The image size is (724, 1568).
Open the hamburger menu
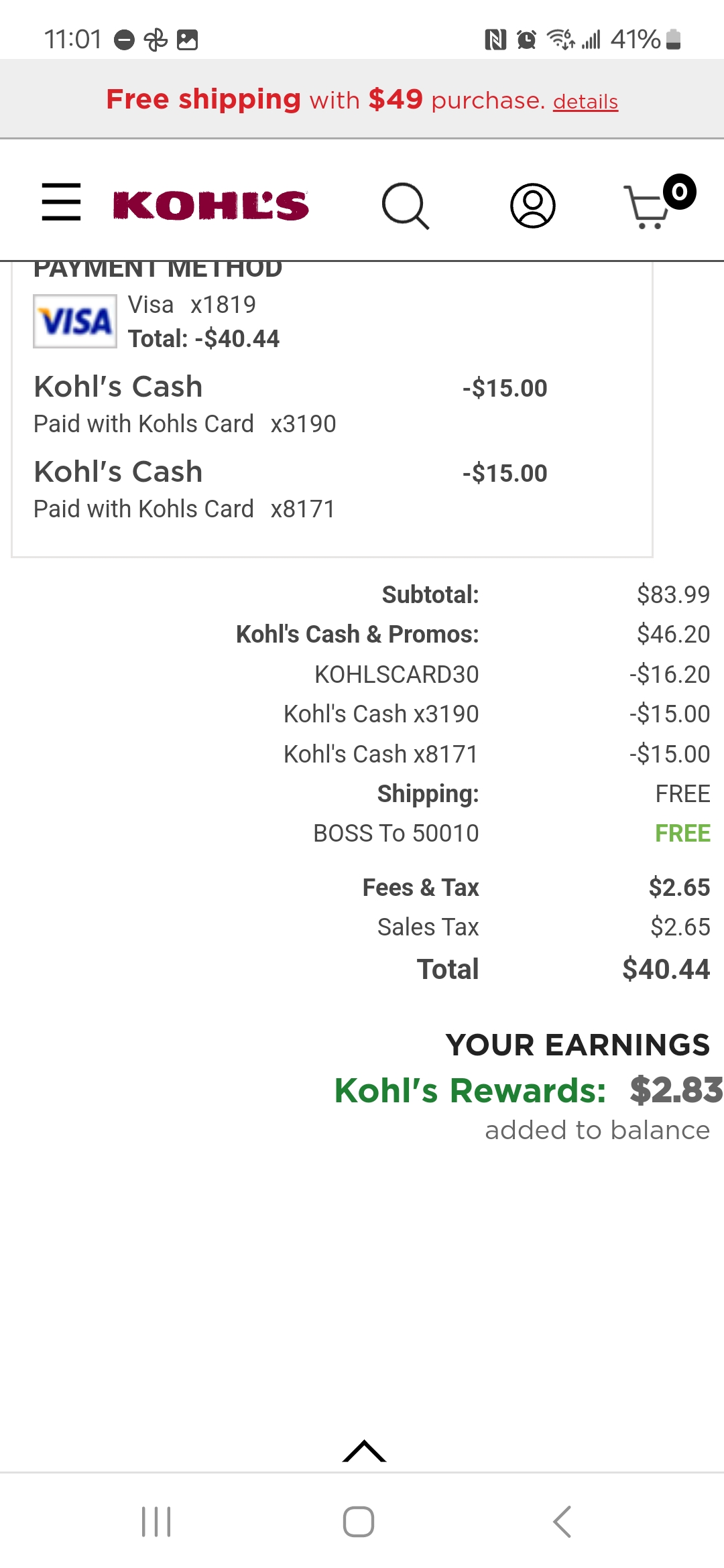pos(61,202)
